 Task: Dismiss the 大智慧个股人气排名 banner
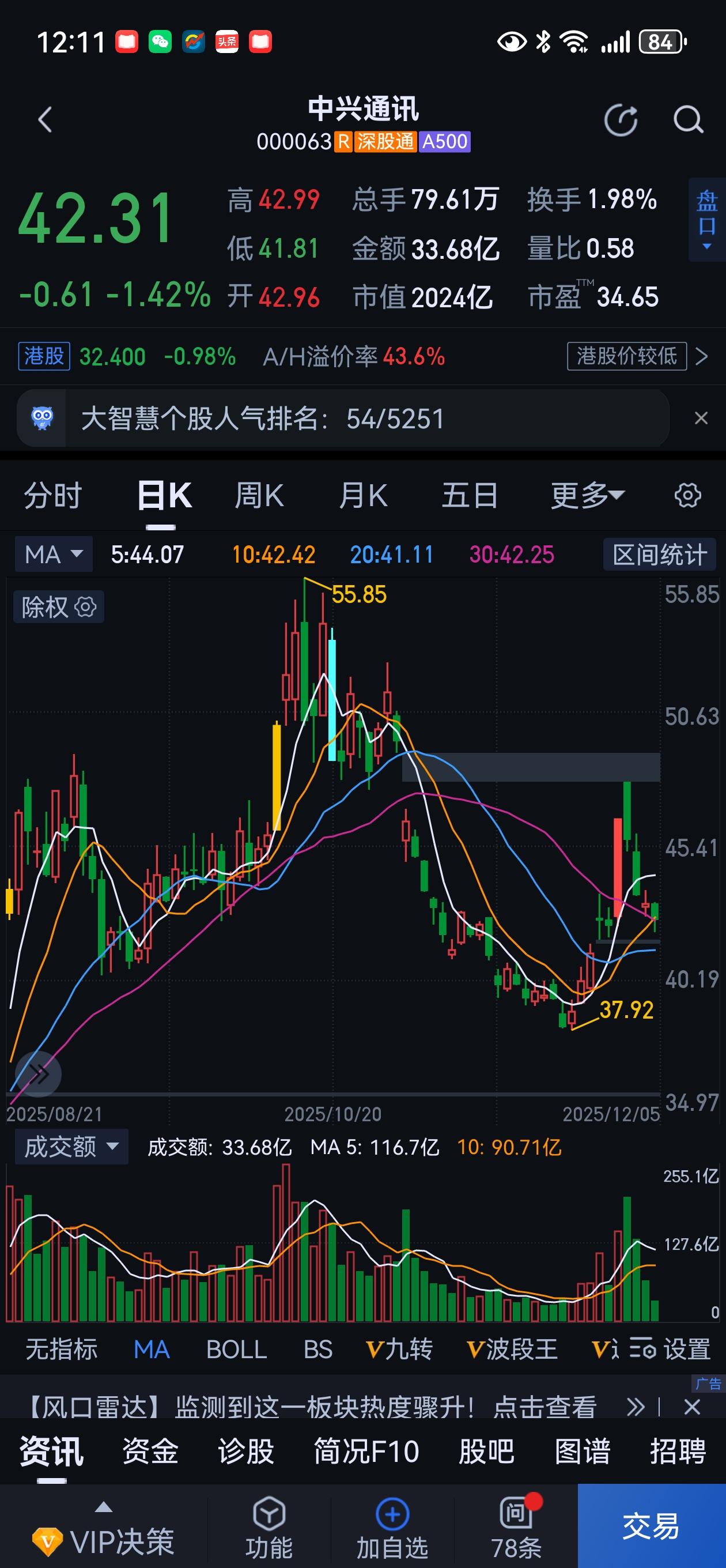tap(701, 418)
